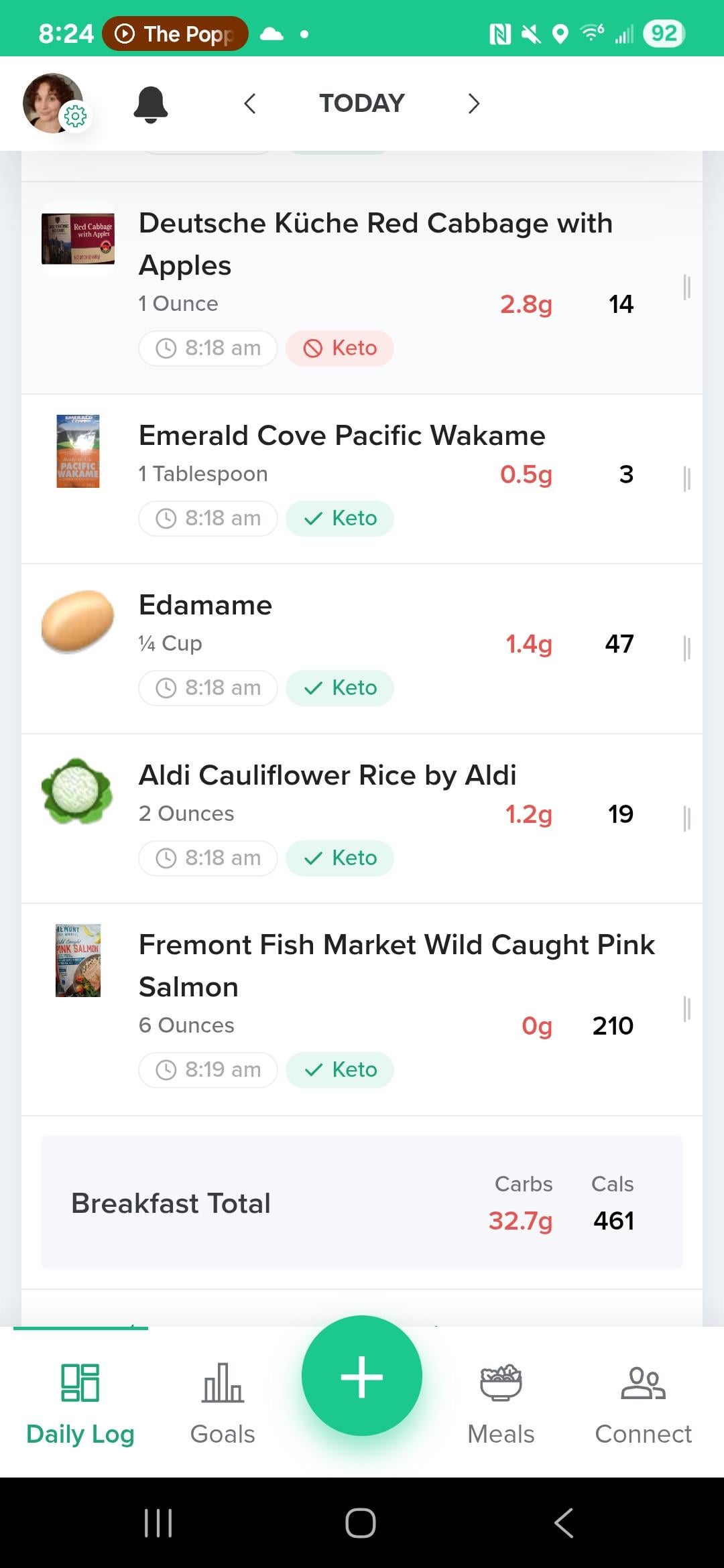This screenshot has height=1568, width=724.
Task: Tap the 8:19 am time chip on Salmon
Action: [208, 1070]
